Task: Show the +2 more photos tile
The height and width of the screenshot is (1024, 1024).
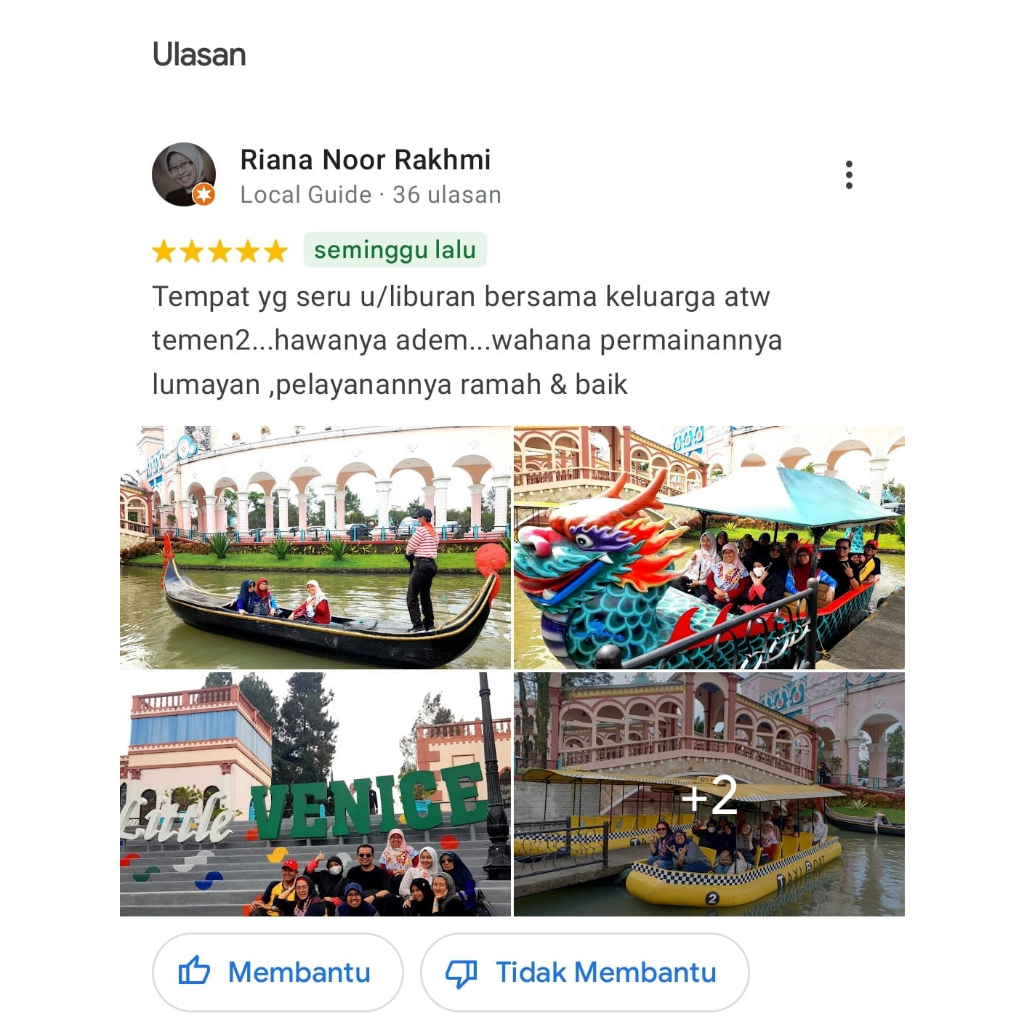Action: pyautogui.click(x=709, y=794)
